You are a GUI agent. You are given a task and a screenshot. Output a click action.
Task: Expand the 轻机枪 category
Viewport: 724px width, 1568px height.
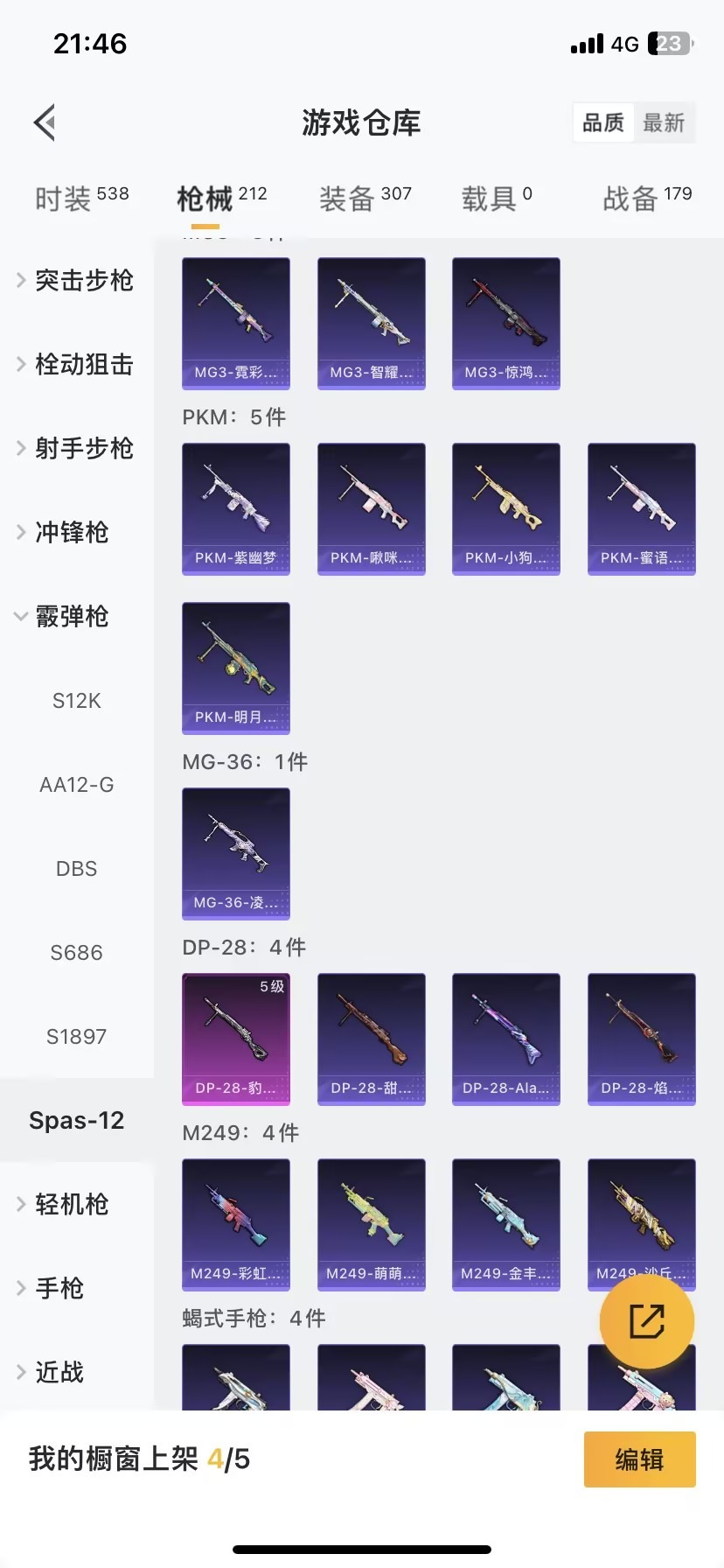pyautogui.click(x=75, y=1204)
